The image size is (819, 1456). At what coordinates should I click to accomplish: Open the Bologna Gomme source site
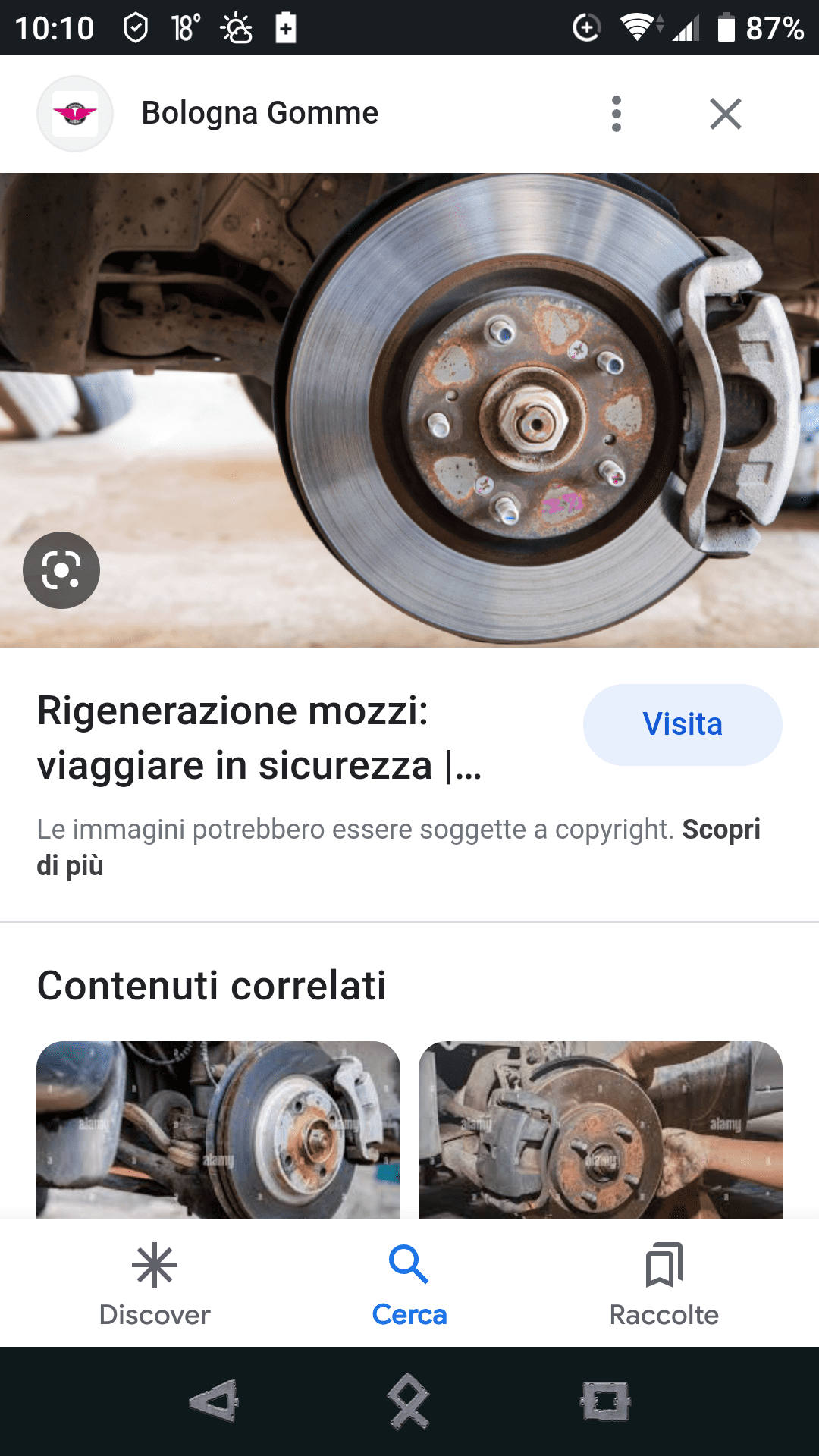(x=259, y=114)
